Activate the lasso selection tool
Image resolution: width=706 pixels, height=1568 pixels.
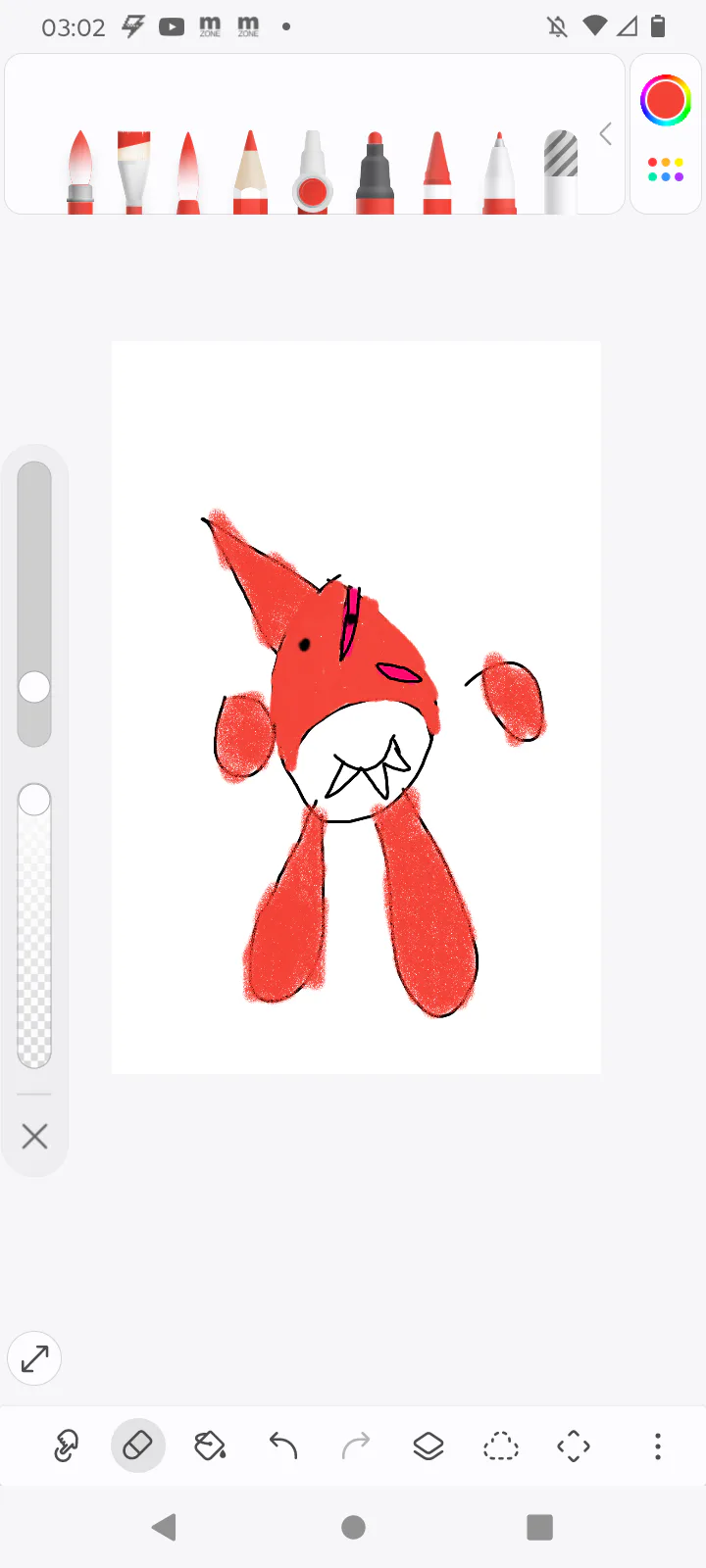click(x=501, y=1445)
